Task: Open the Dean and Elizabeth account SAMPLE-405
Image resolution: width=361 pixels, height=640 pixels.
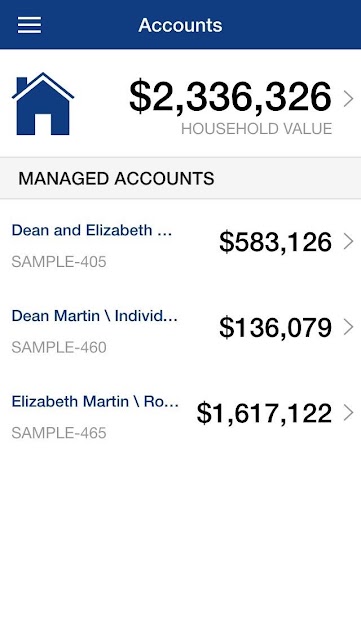Action: point(180,244)
